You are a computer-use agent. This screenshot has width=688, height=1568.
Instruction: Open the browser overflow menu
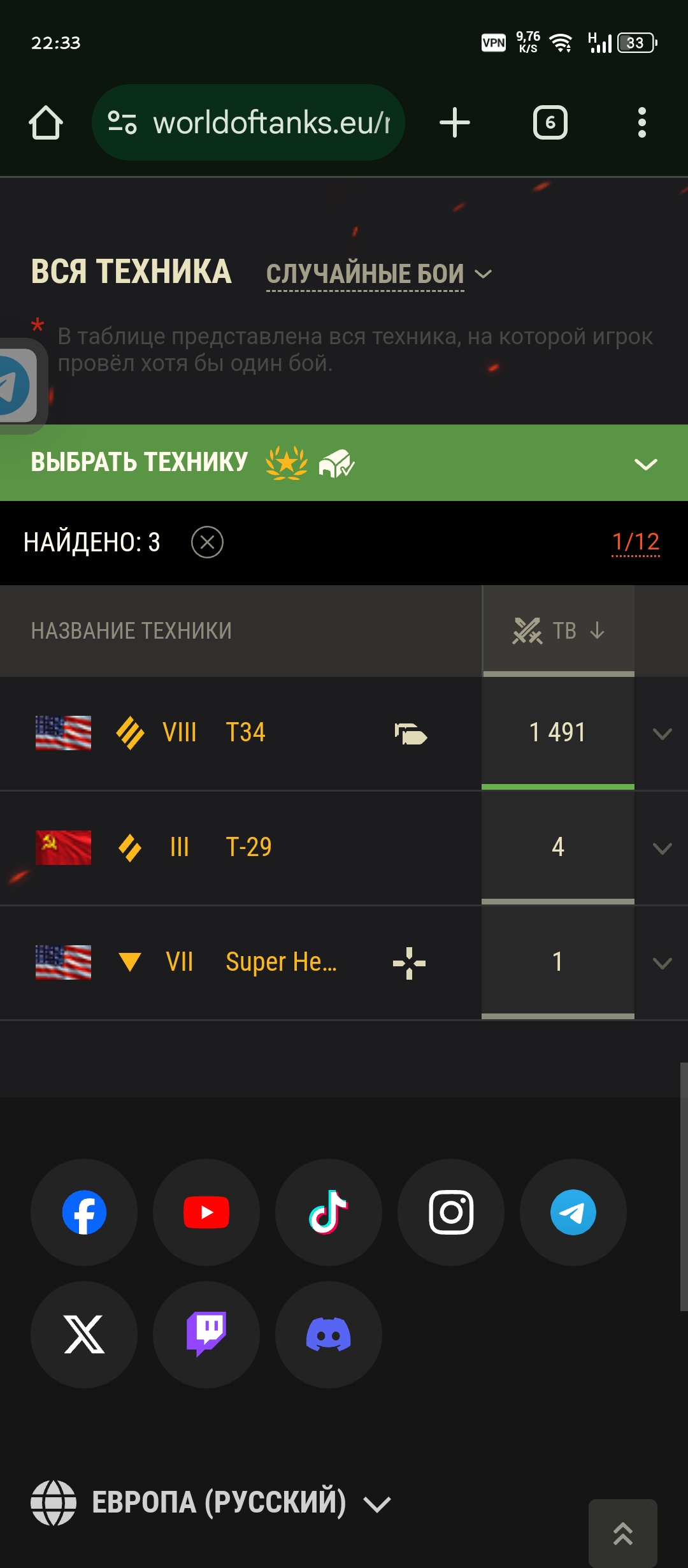point(642,122)
